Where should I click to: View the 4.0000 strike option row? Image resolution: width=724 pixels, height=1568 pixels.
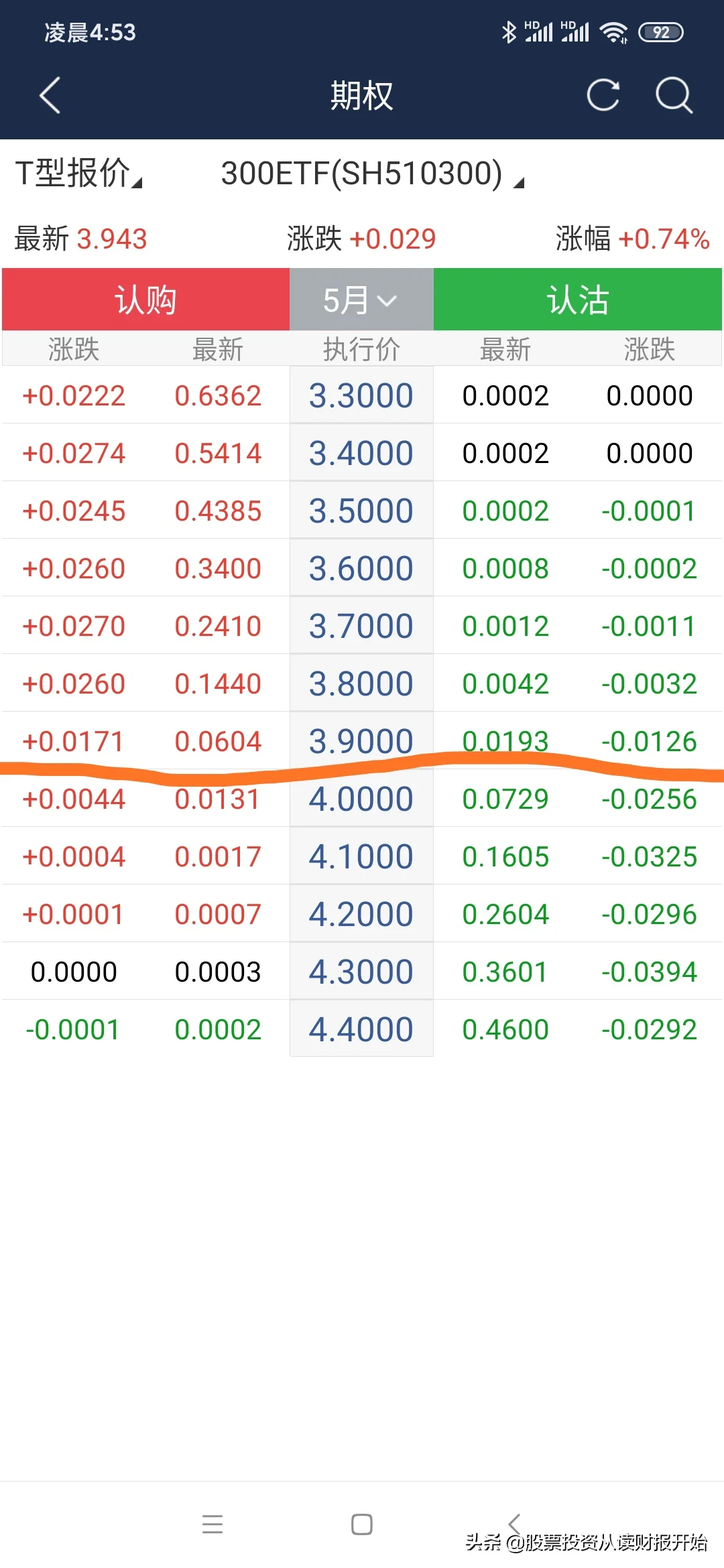tap(361, 799)
